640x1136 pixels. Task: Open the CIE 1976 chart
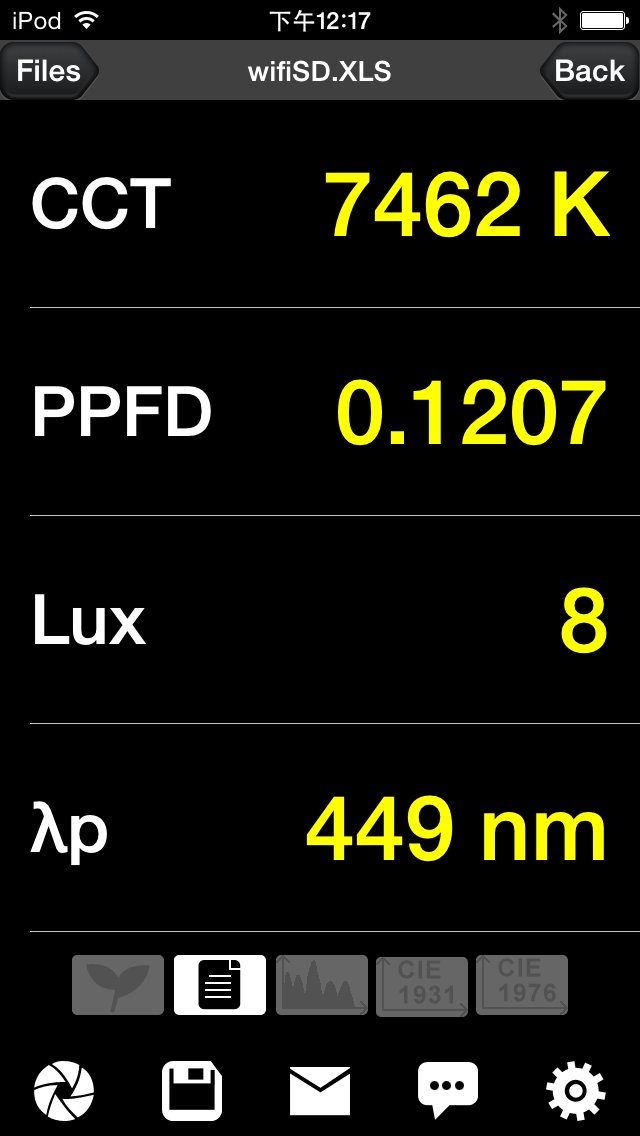click(522, 985)
